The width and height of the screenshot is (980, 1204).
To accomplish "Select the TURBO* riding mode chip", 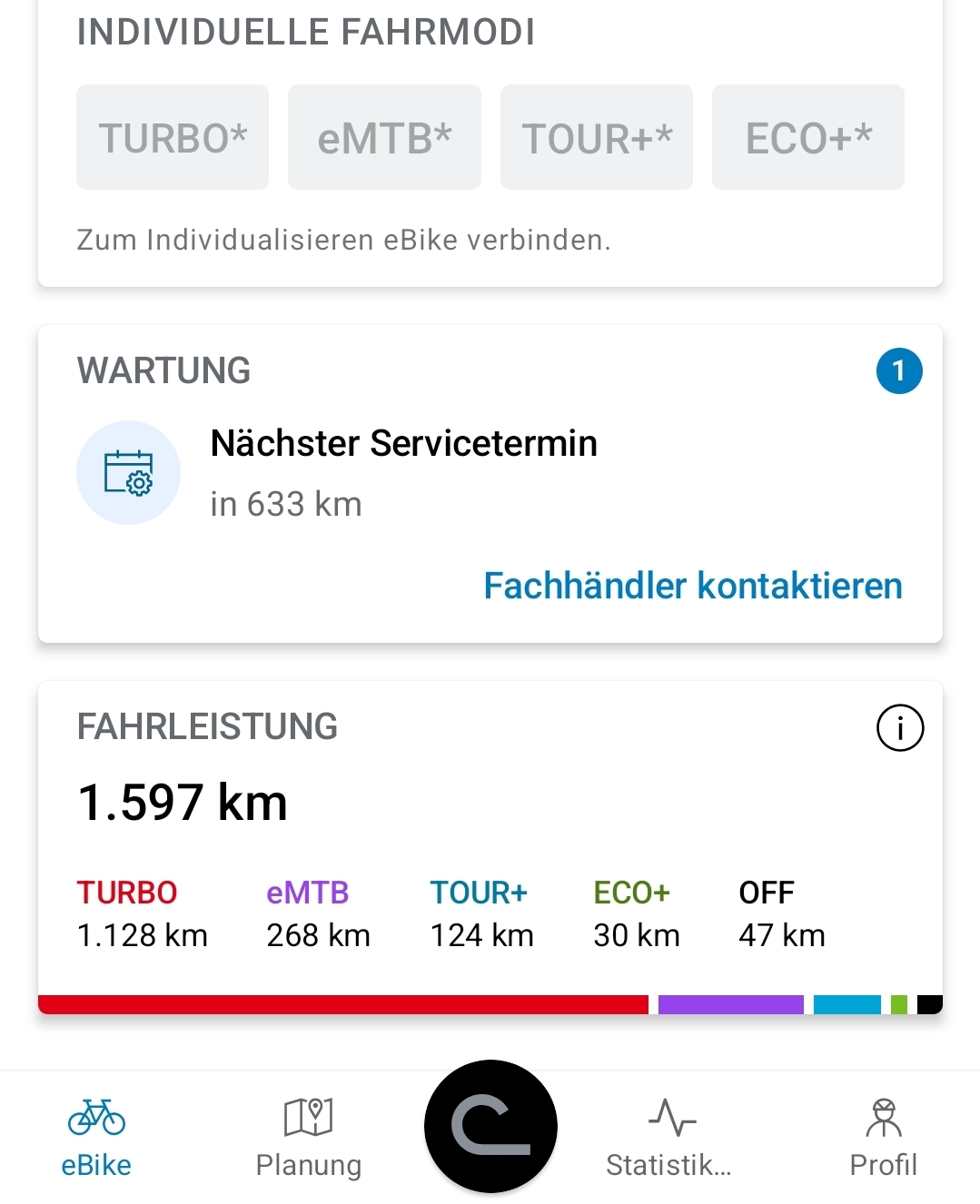I will (x=173, y=138).
